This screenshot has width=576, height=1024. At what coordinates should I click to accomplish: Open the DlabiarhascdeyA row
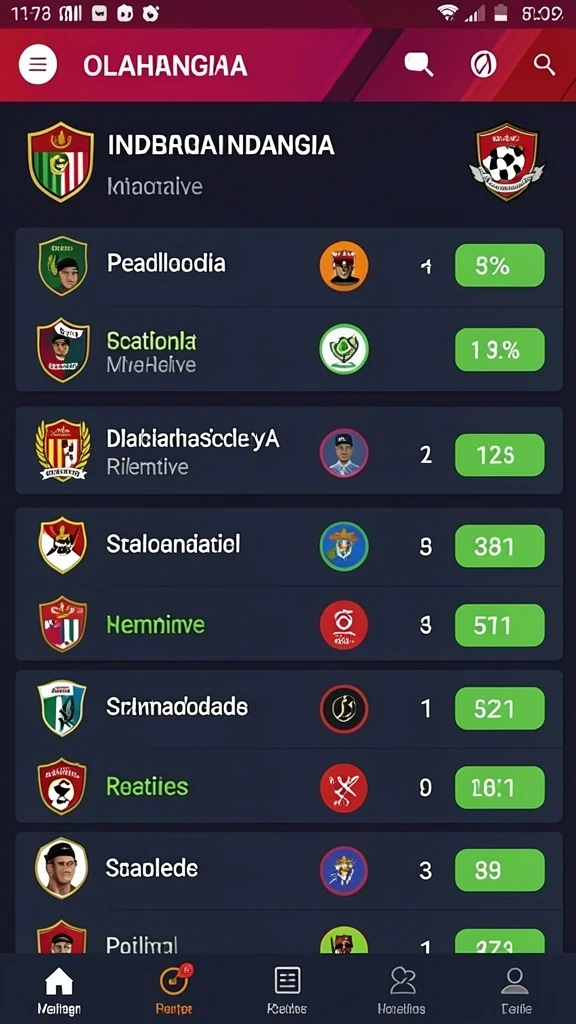[x=289, y=451]
